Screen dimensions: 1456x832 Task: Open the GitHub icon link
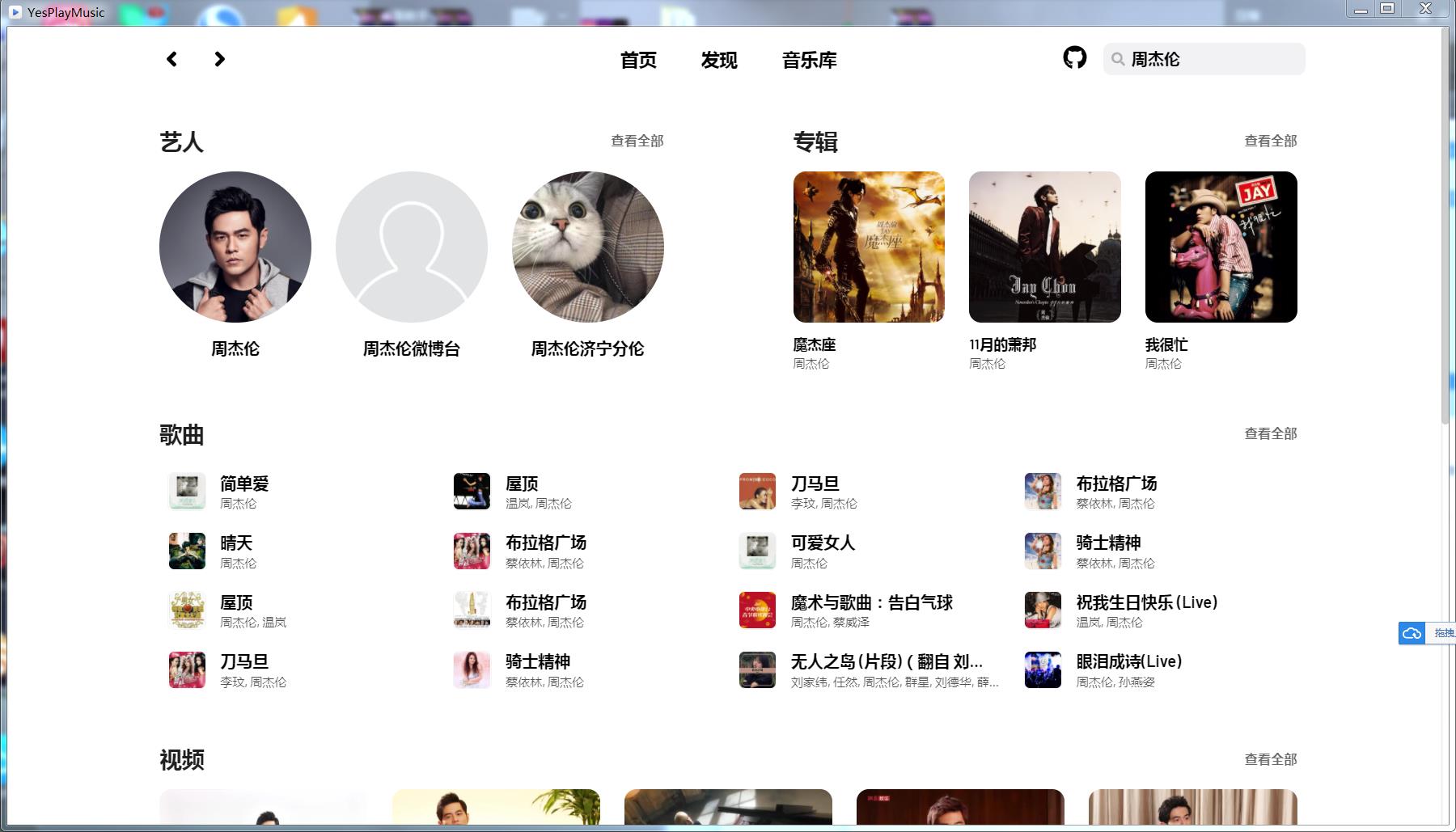pos(1074,58)
